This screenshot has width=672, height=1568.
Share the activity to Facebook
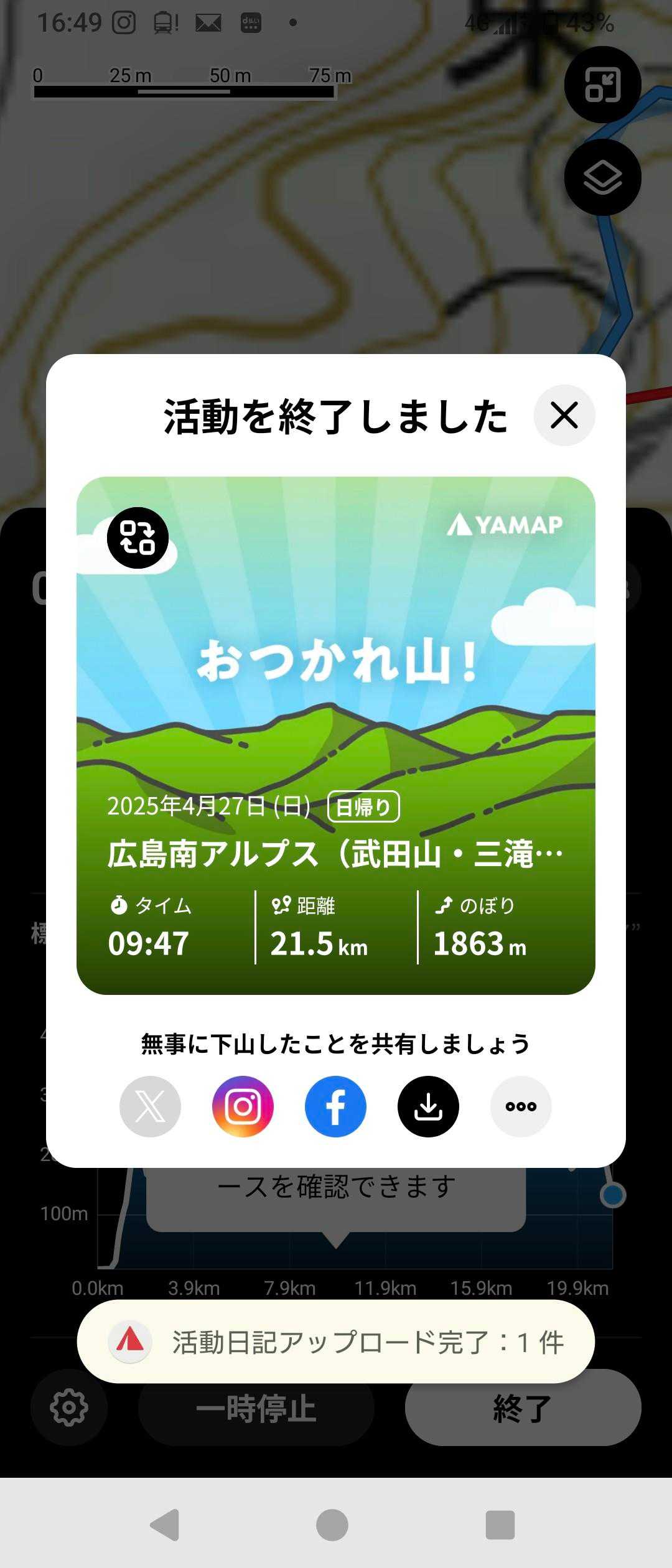(x=335, y=1106)
